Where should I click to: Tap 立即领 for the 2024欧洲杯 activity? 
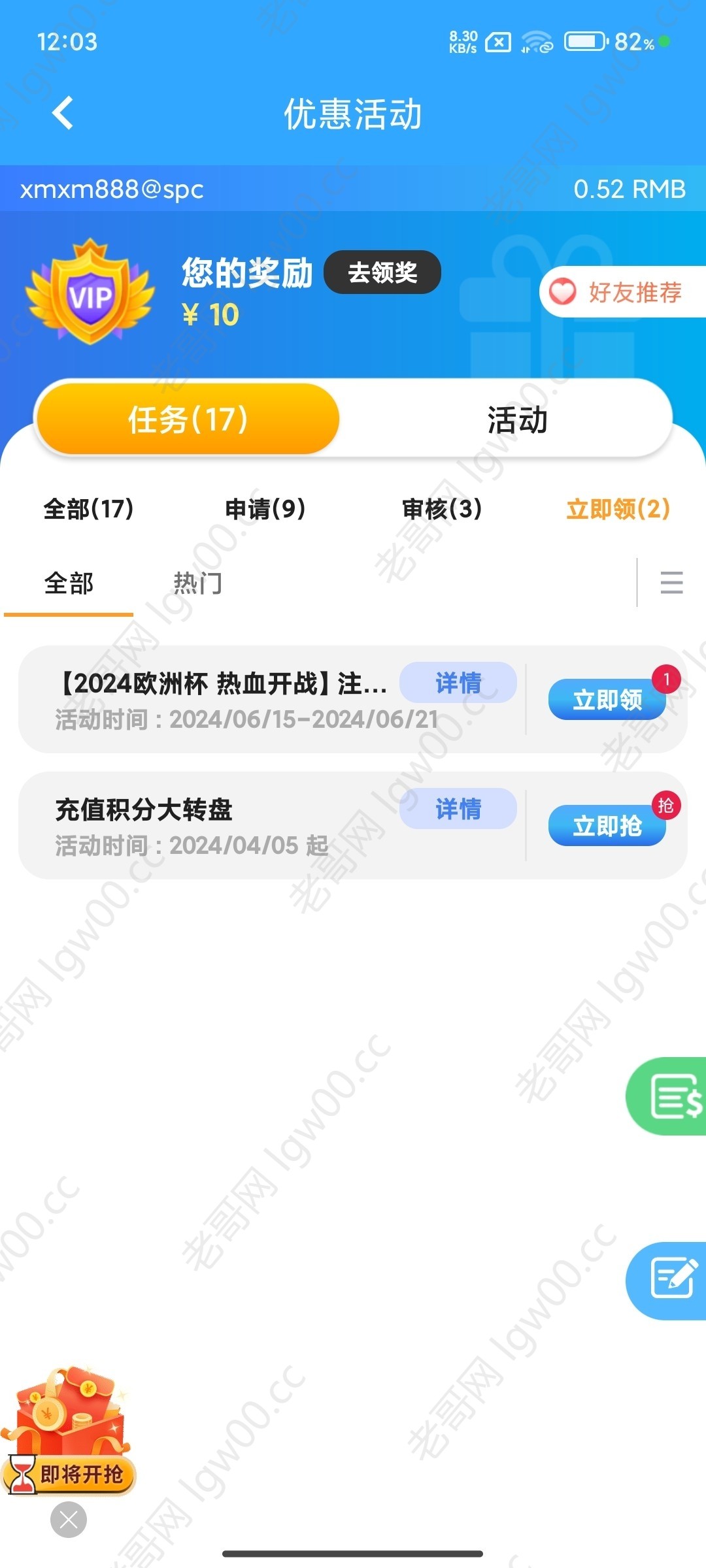[607, 700]
